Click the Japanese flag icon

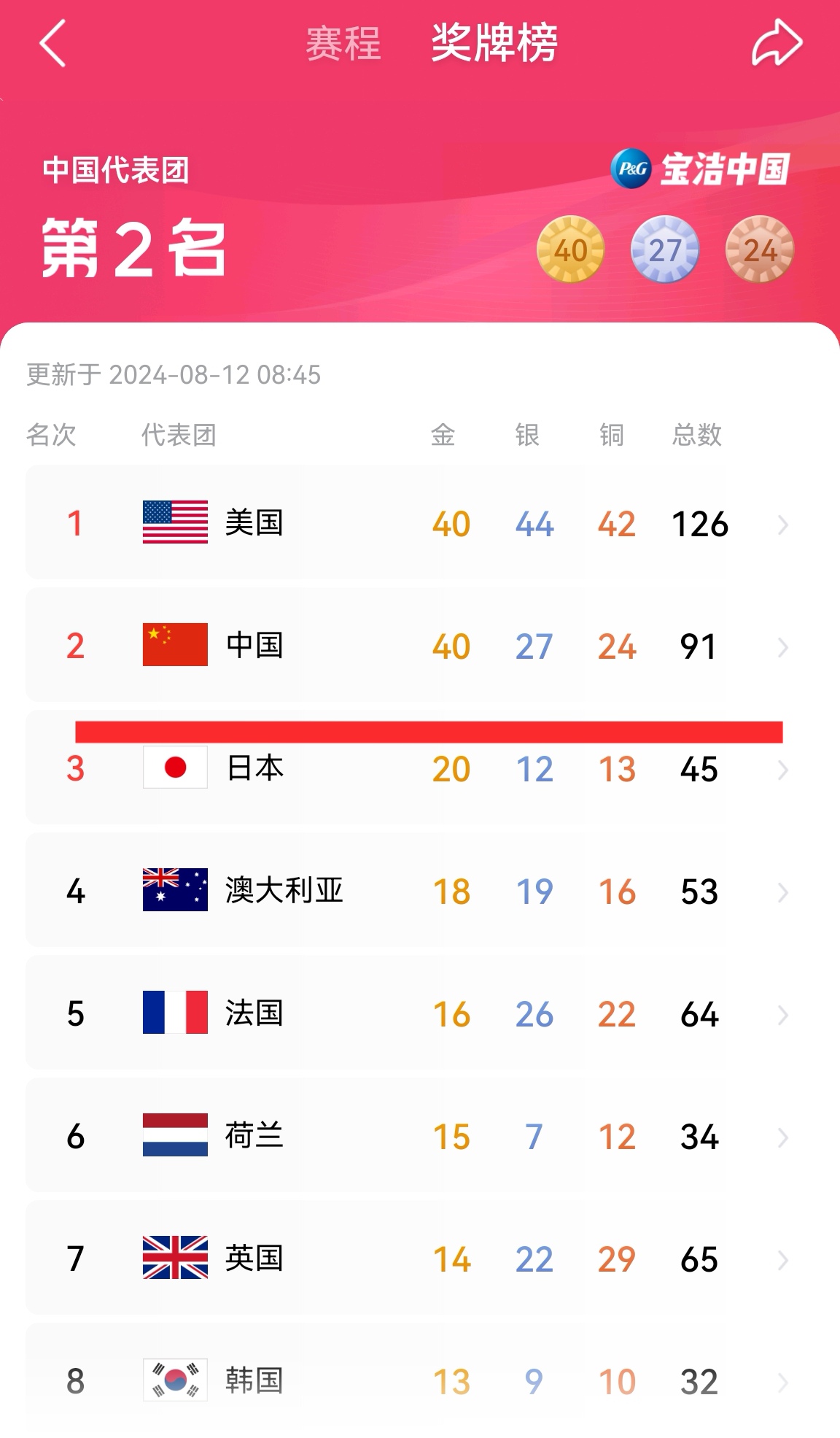175,768
